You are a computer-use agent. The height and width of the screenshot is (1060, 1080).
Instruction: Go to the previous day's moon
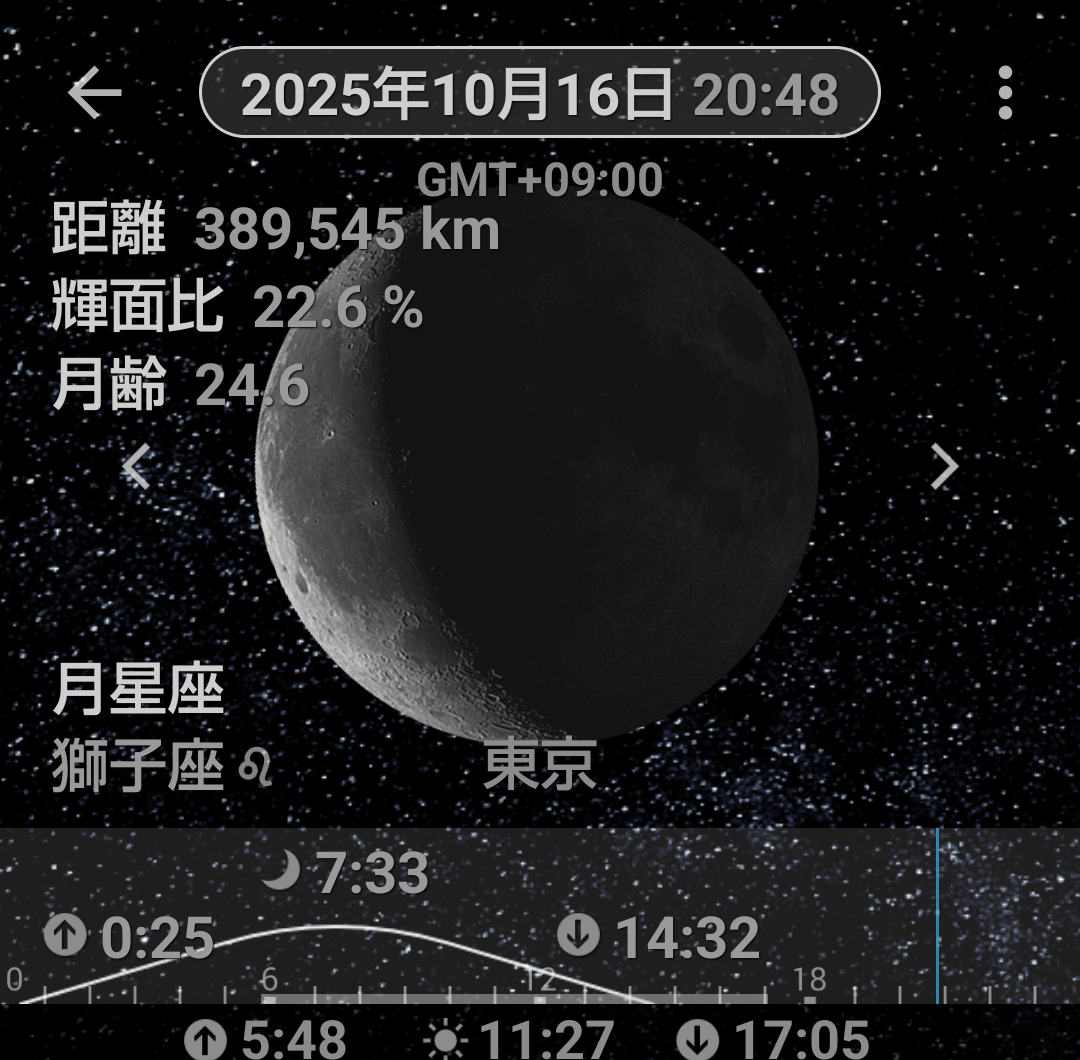[x=137, y=467]
